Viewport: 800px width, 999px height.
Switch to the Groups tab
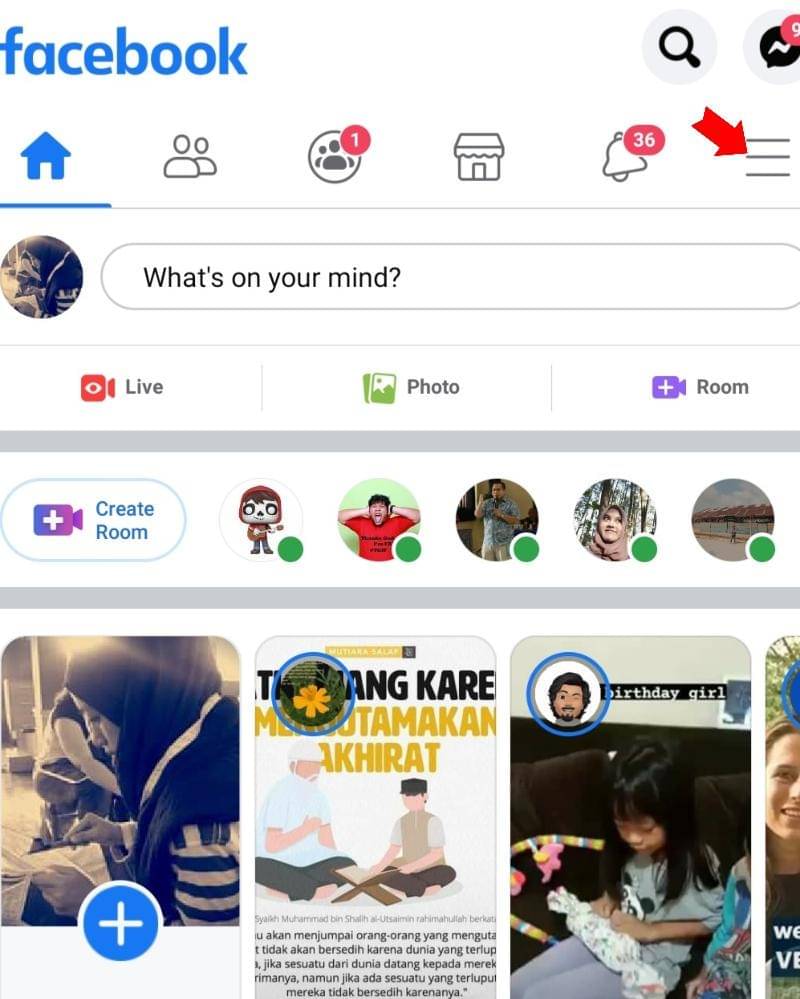(334, 158)
